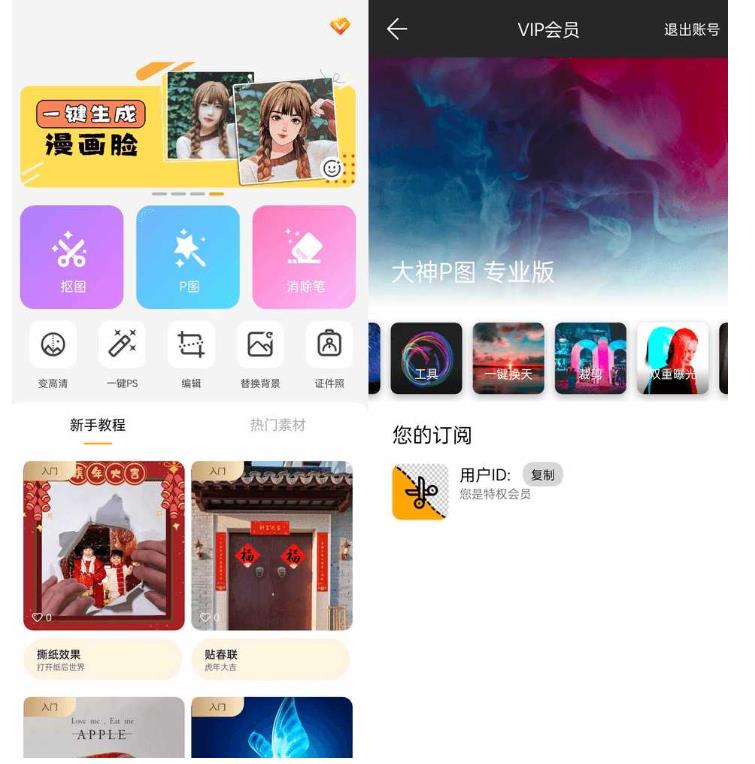Launch the P图 editing tool

tap(188, 257)
